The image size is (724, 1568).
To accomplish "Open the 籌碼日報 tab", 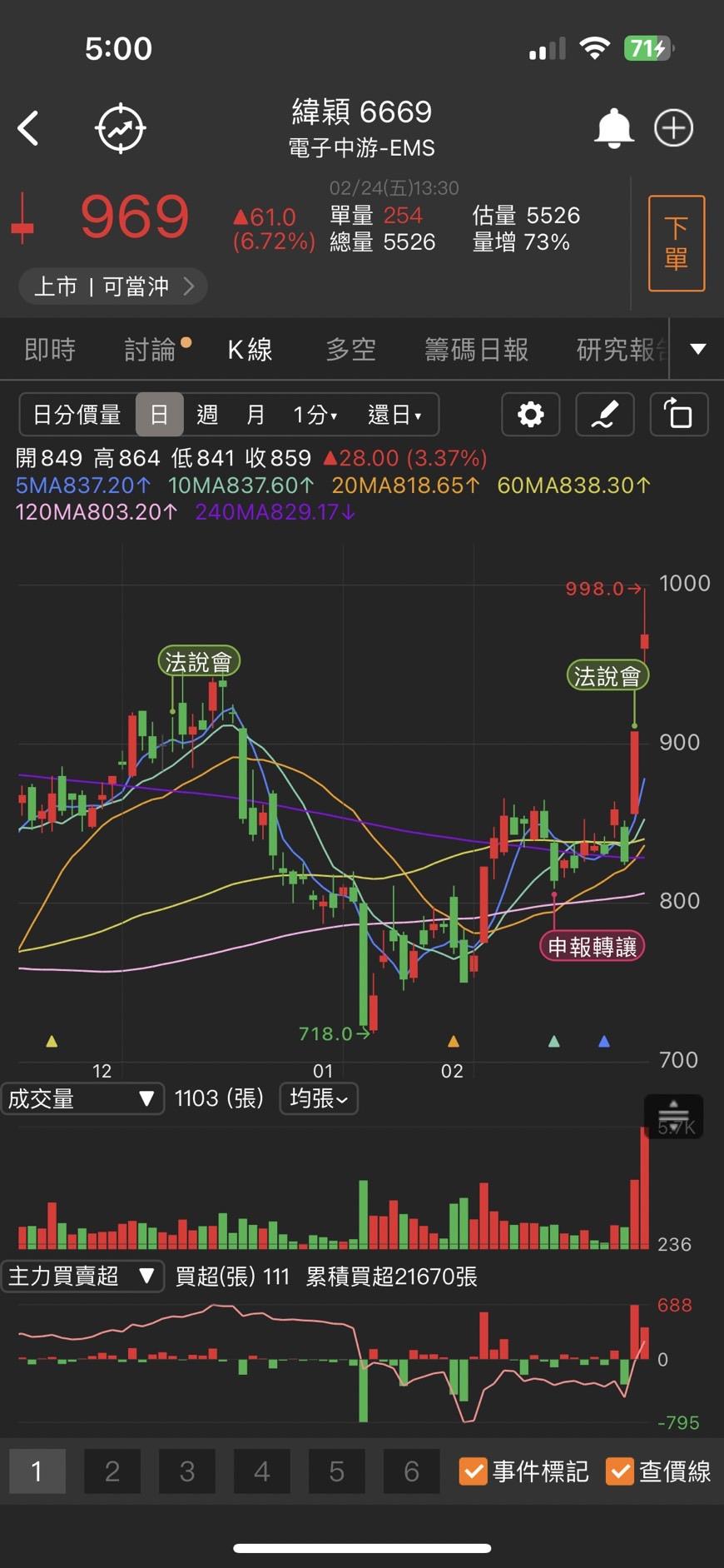I will click(476, 349).
